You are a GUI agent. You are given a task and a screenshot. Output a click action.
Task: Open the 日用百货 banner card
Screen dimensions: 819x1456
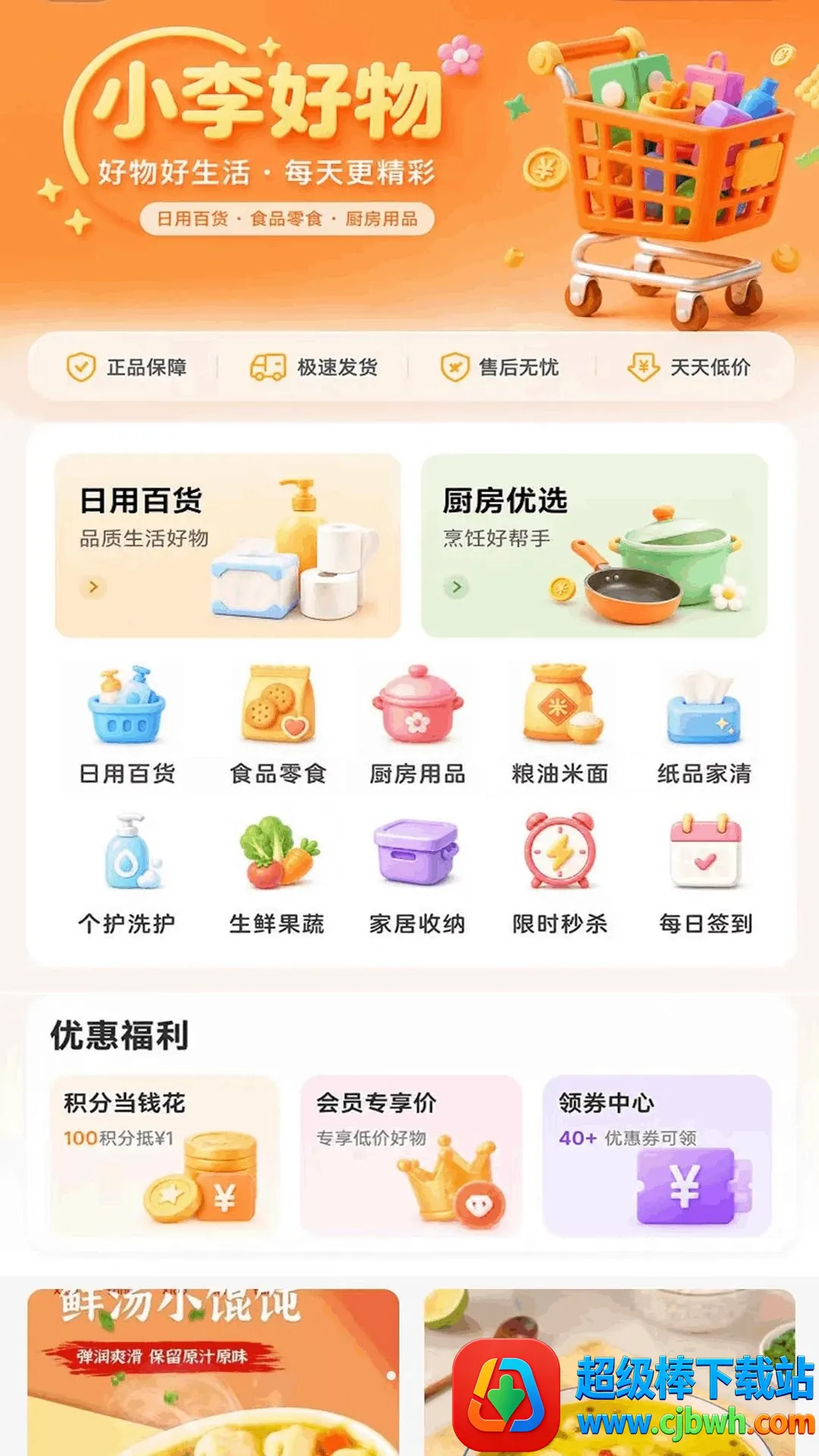coord(227,545)
